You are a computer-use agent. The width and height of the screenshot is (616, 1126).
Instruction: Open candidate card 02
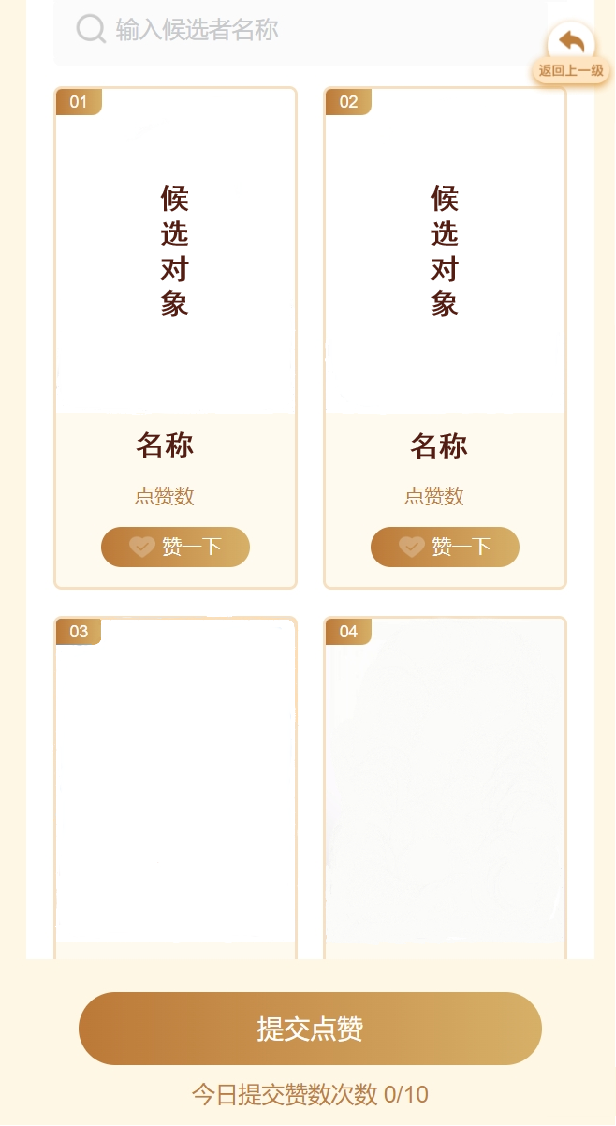445,252
